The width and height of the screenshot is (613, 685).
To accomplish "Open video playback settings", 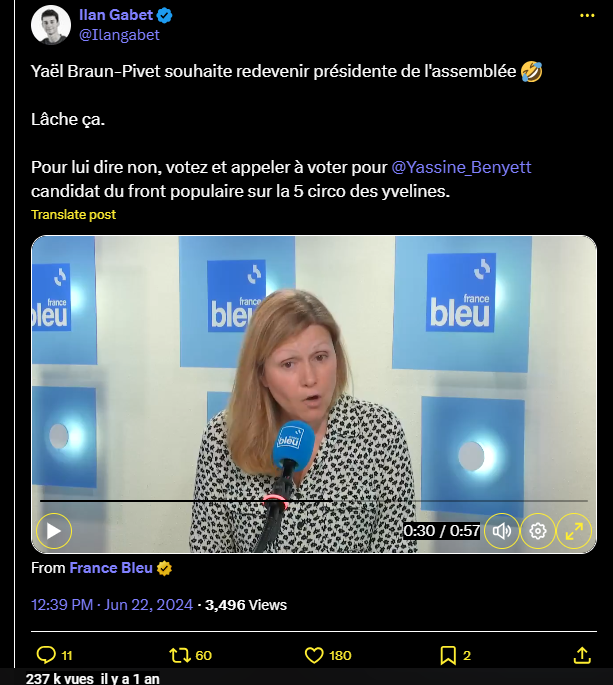I will tap(538, 531).
